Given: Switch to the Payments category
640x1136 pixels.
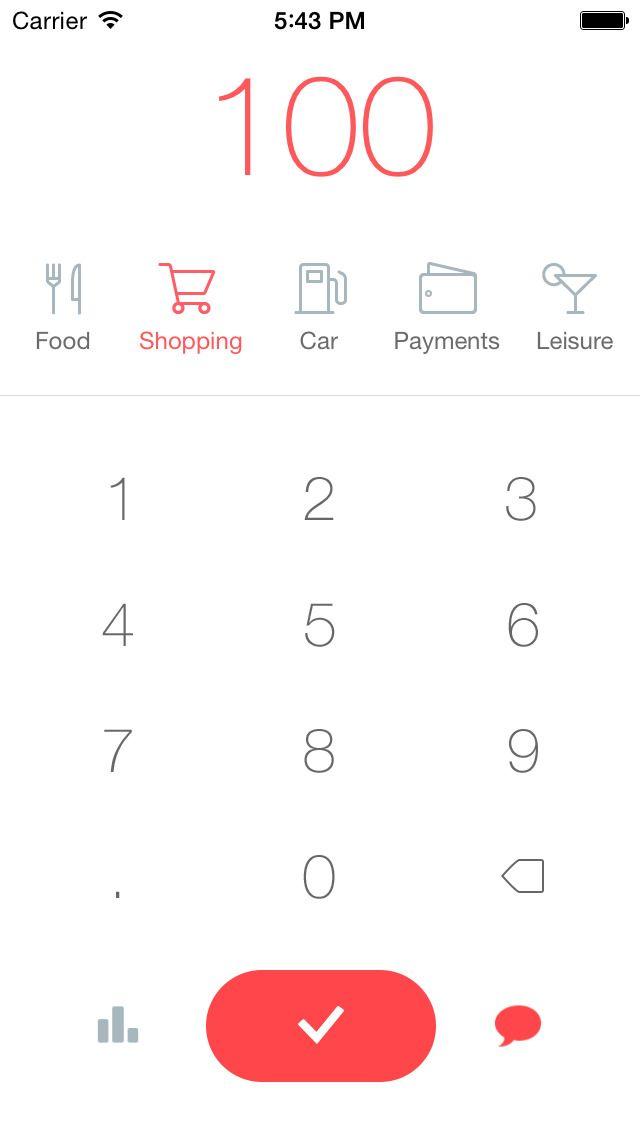Looking at the screenshot, I should pyautogui.click(x=446, y=307).
